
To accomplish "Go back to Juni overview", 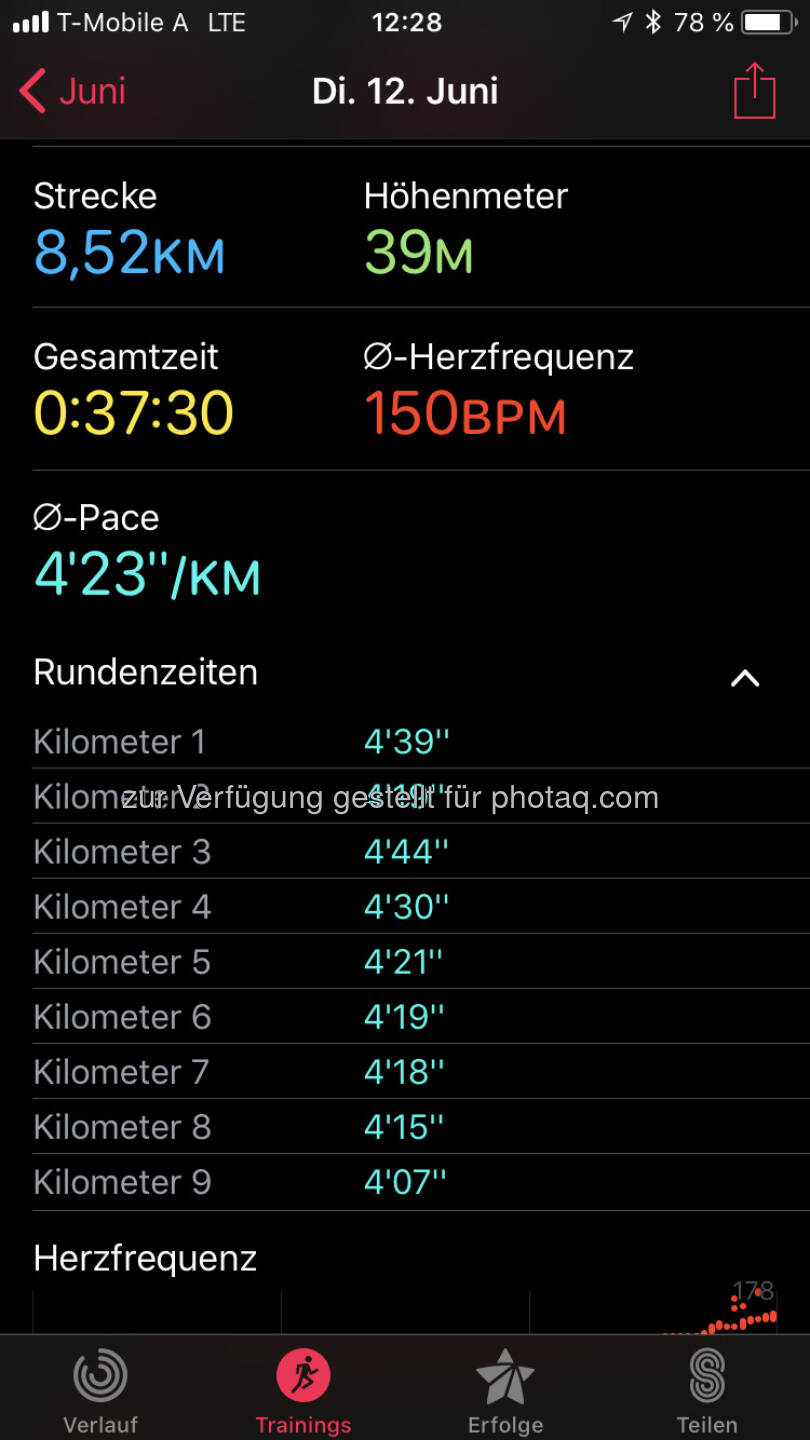I will click(72, 92).
